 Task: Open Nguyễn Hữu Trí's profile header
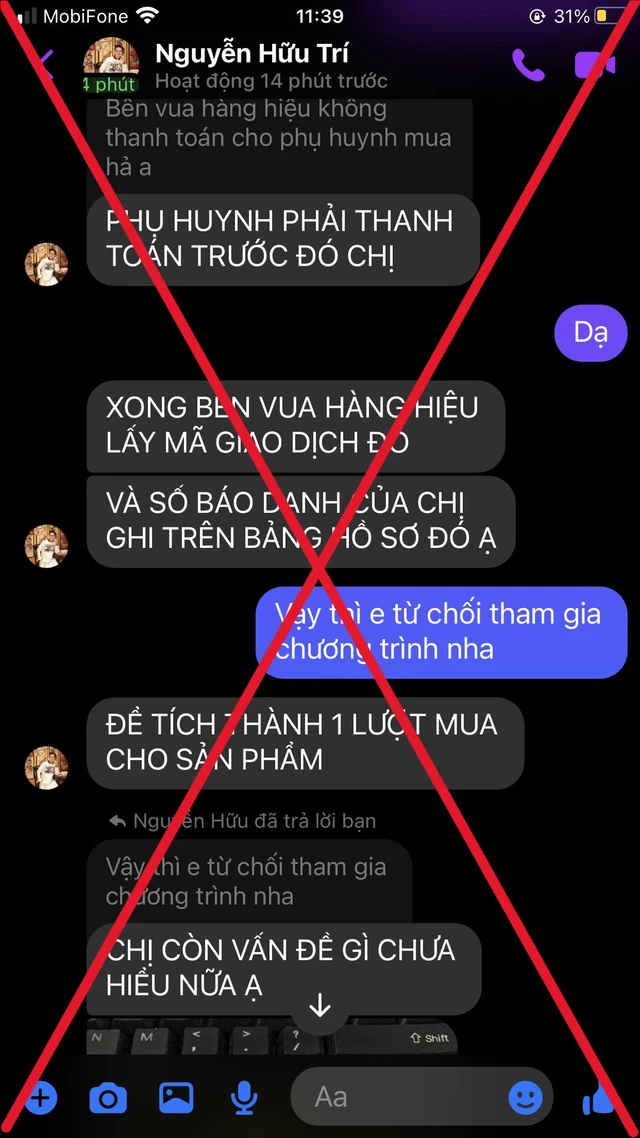coord(252,65)
